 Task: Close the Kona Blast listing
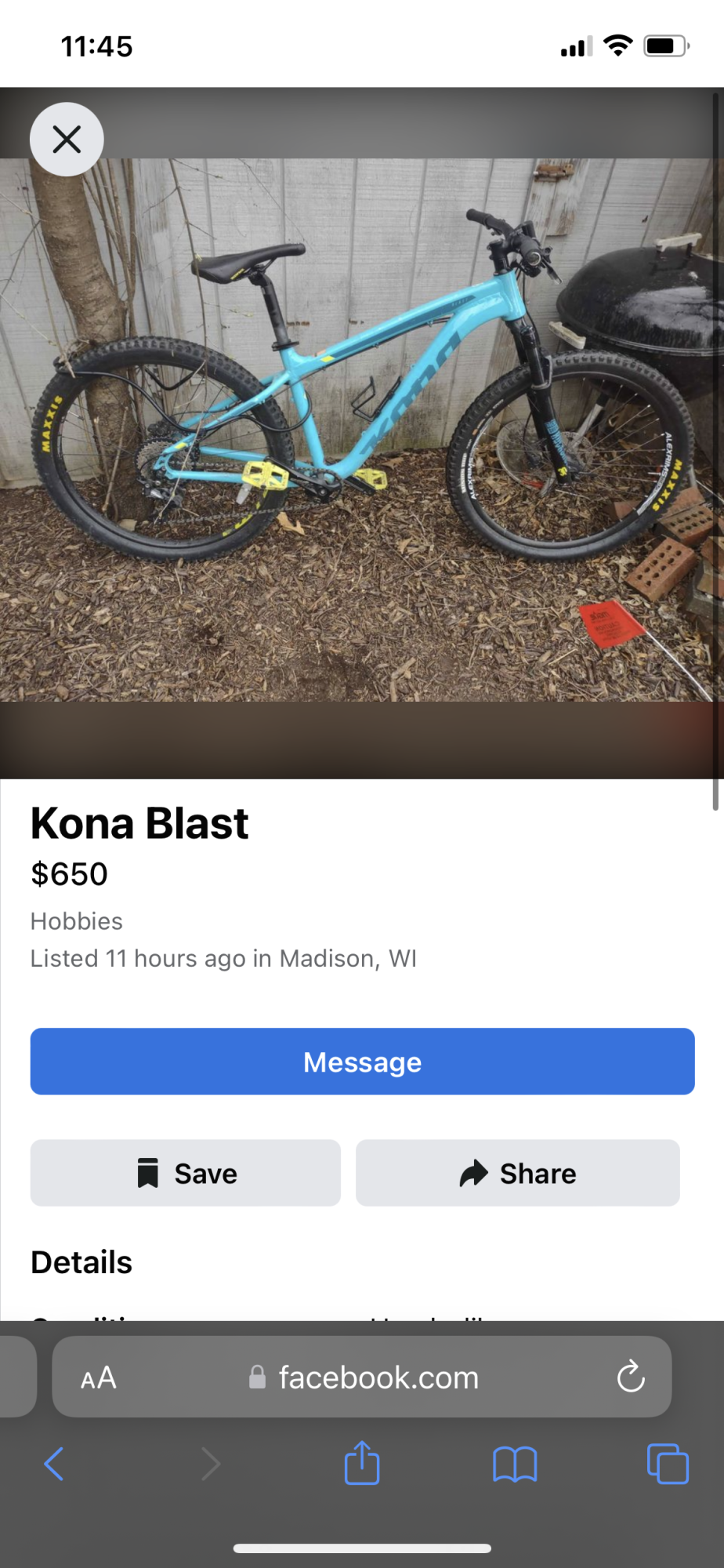click(x=67, y=140)
